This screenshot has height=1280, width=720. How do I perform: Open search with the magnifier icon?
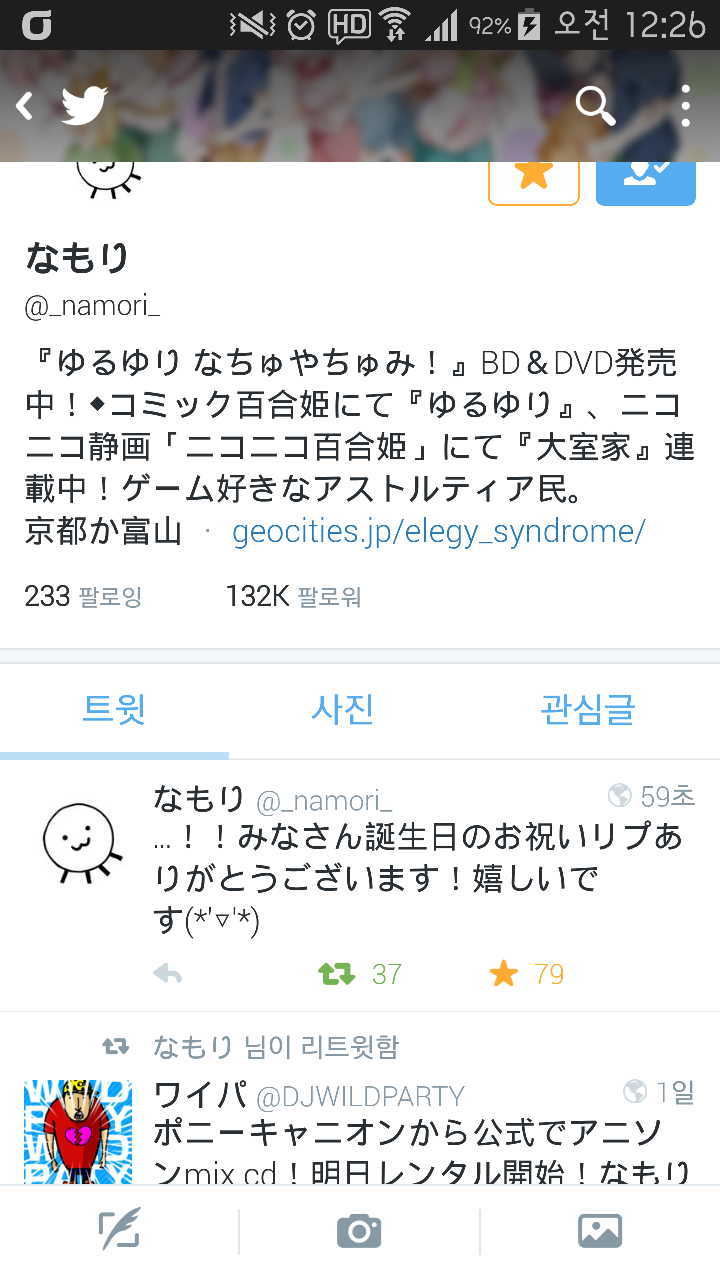click(595, 106)
